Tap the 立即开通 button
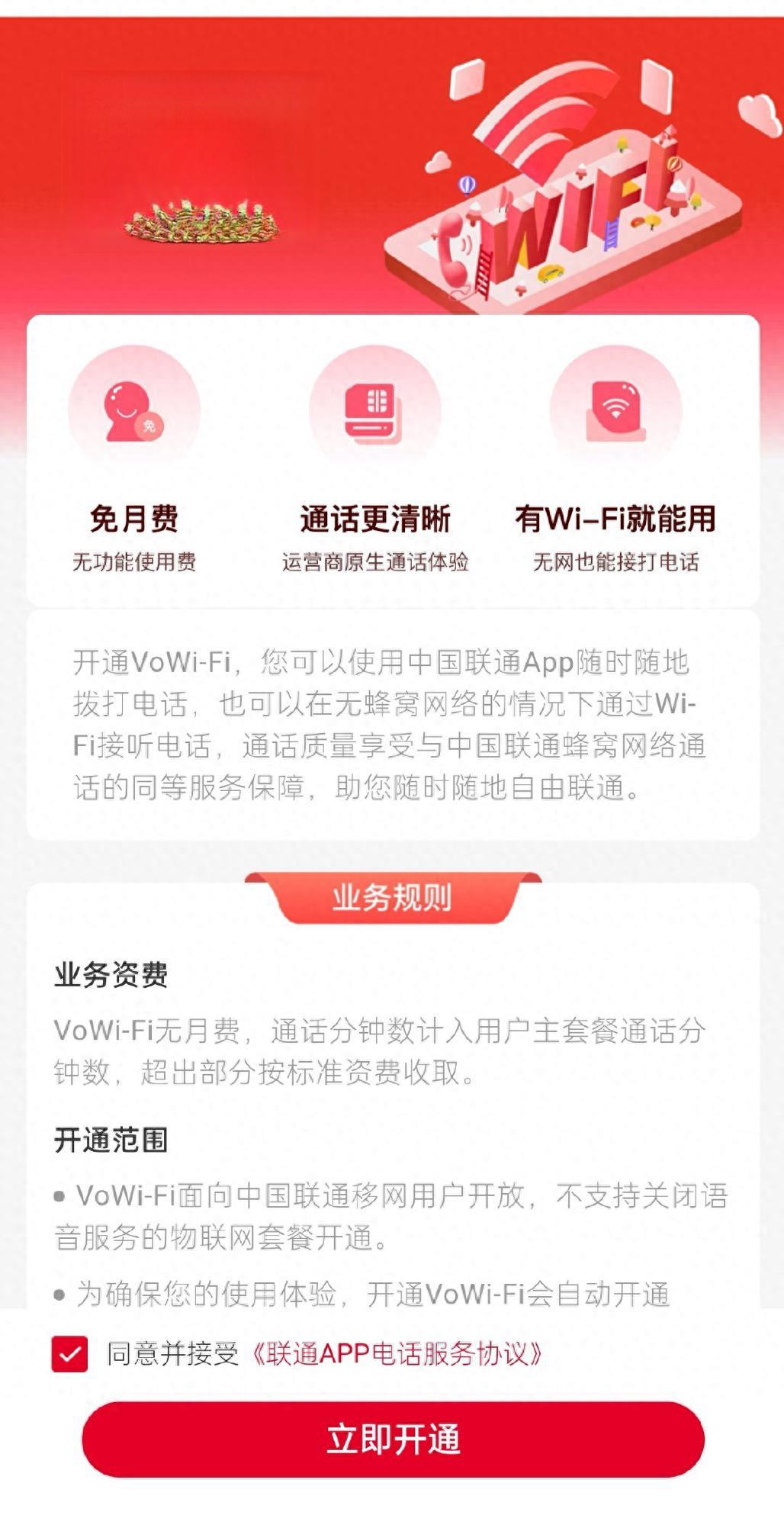This screenshot has width=784, height=1528. [x=393, y=1439]
